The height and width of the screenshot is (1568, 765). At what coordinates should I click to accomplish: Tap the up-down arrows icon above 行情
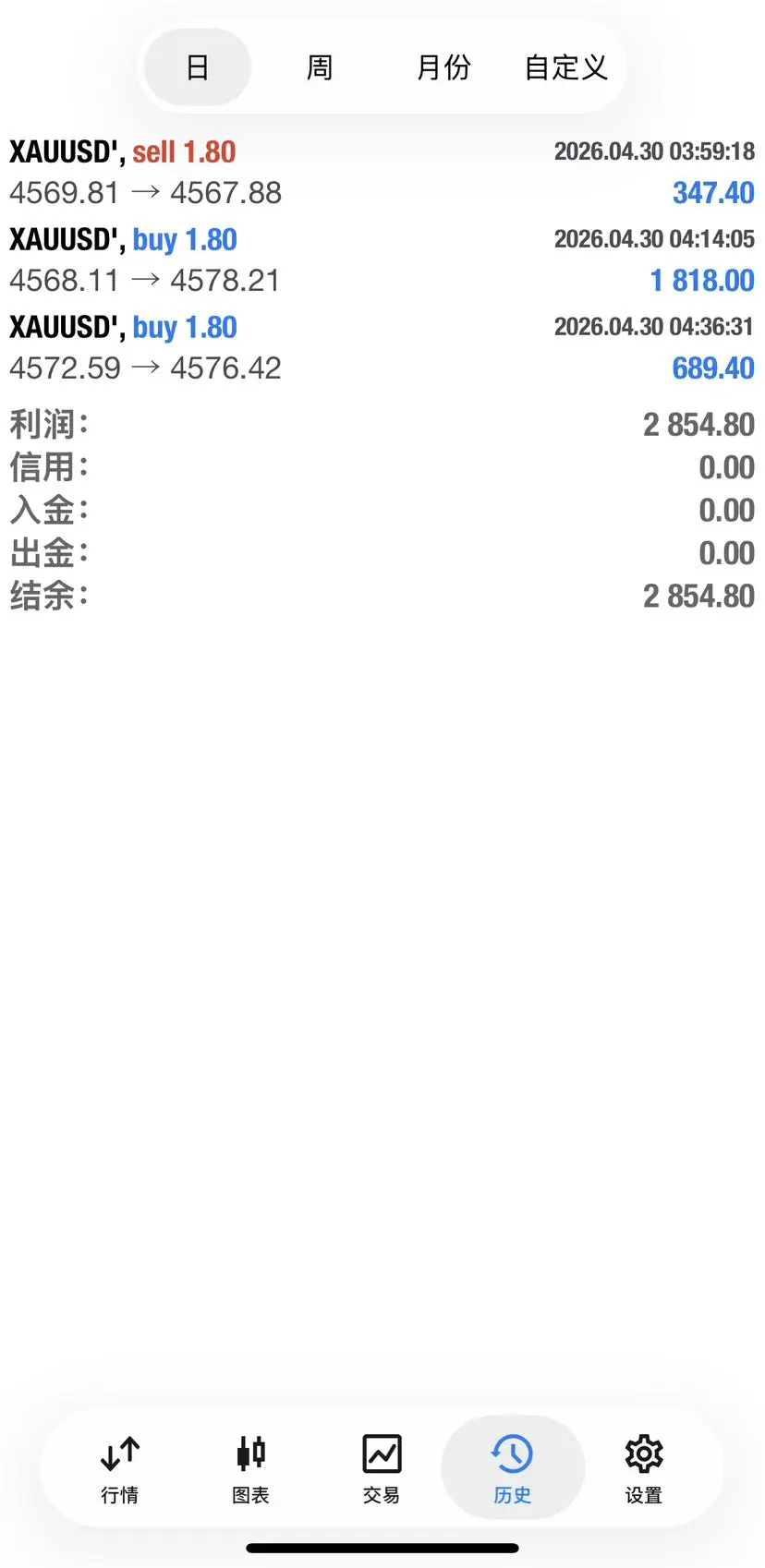pos(119,1452)
